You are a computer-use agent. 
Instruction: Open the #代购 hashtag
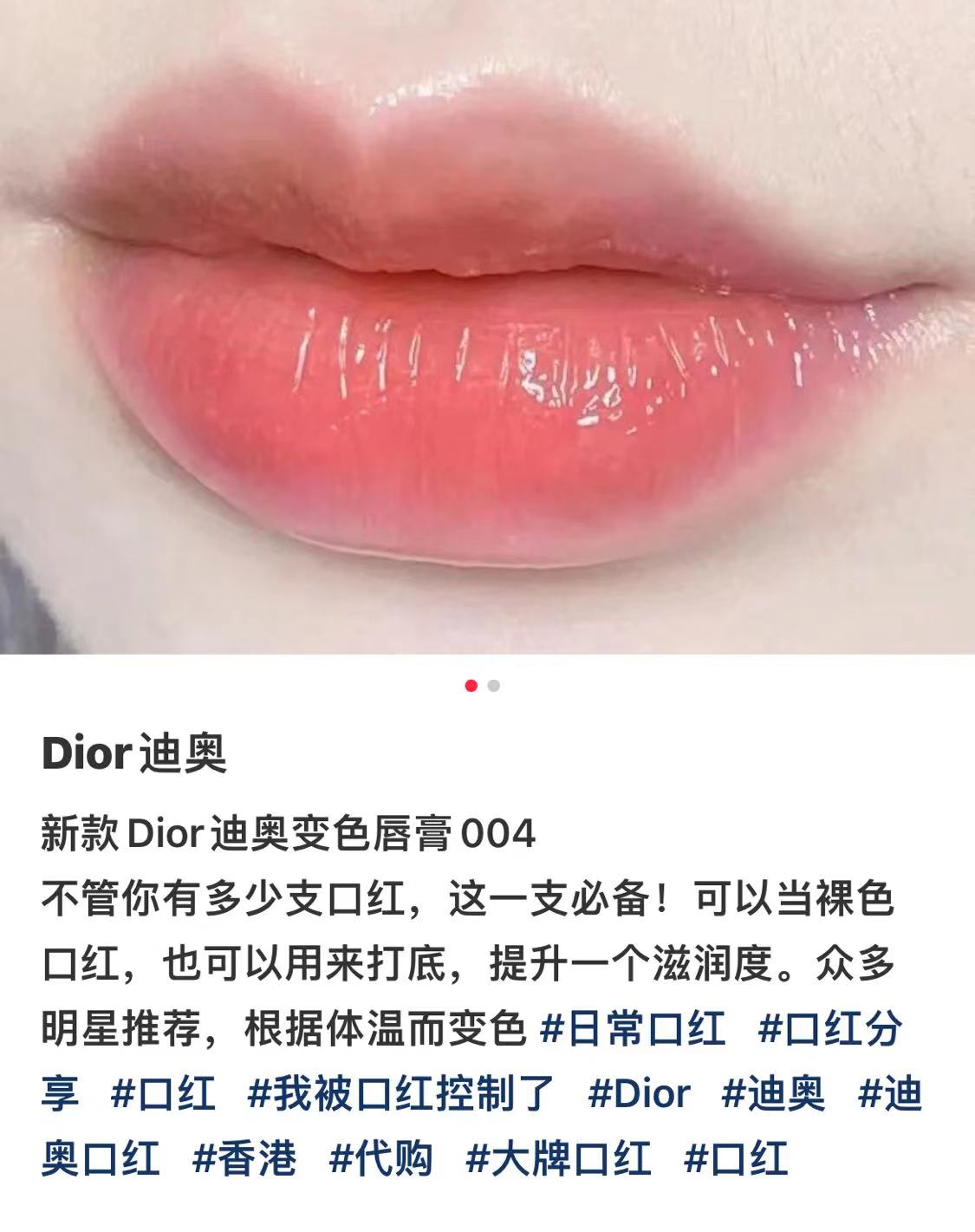[x=381, y=1158]
